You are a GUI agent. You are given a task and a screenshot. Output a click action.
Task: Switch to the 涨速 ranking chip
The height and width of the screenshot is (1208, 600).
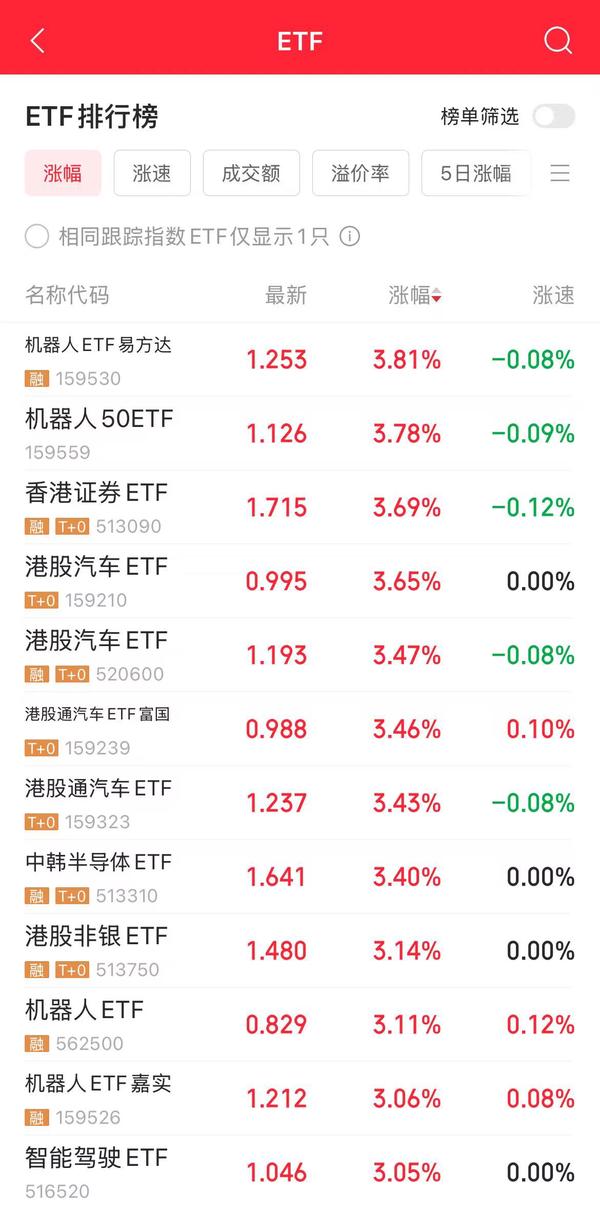pos(152,173)
